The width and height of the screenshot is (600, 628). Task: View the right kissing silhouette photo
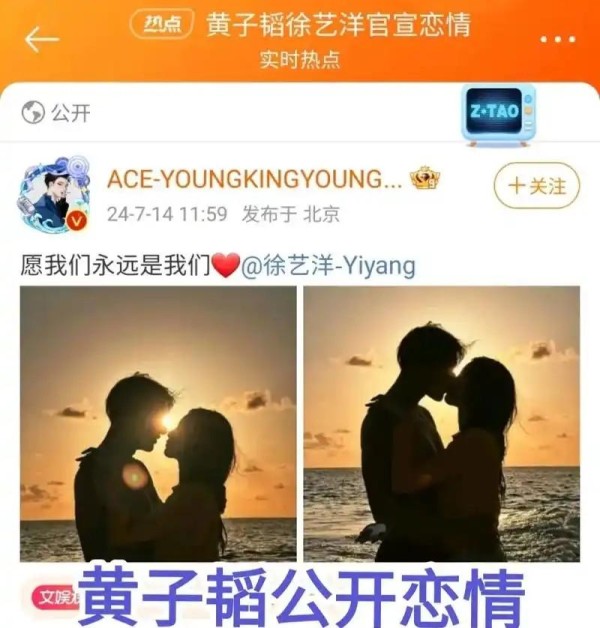(x=441, y=423)
